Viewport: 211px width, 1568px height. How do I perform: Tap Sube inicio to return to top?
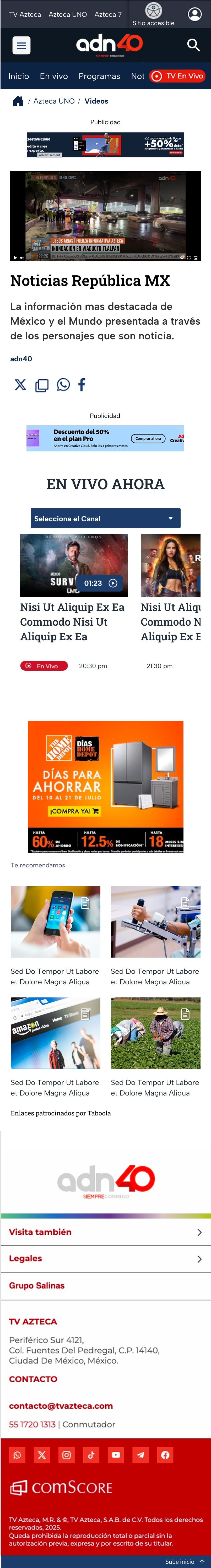(x=184, y=1561)
